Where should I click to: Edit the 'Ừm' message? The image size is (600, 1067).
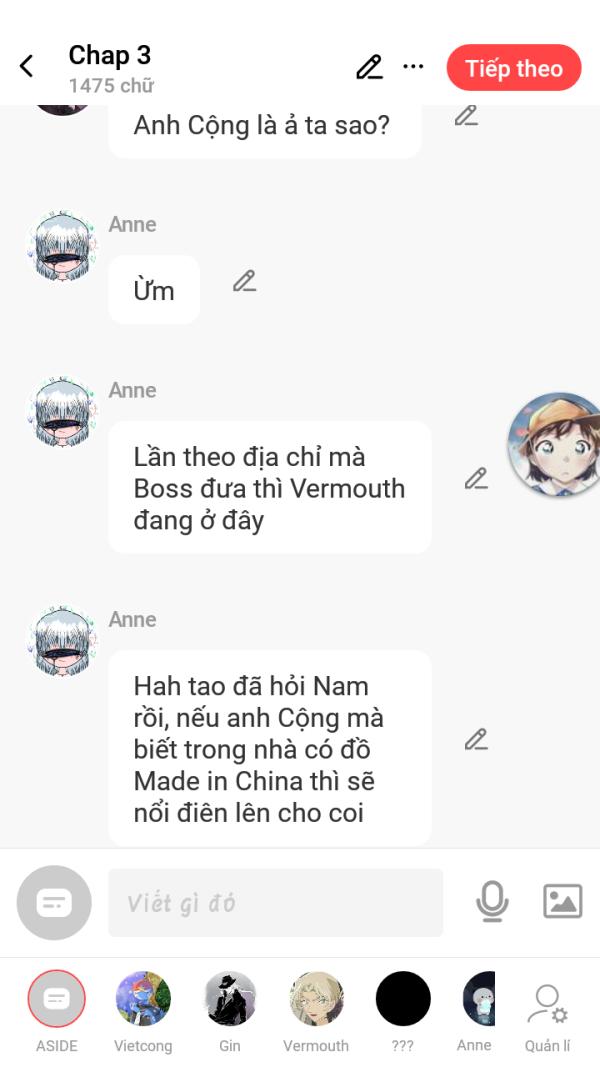244,281
